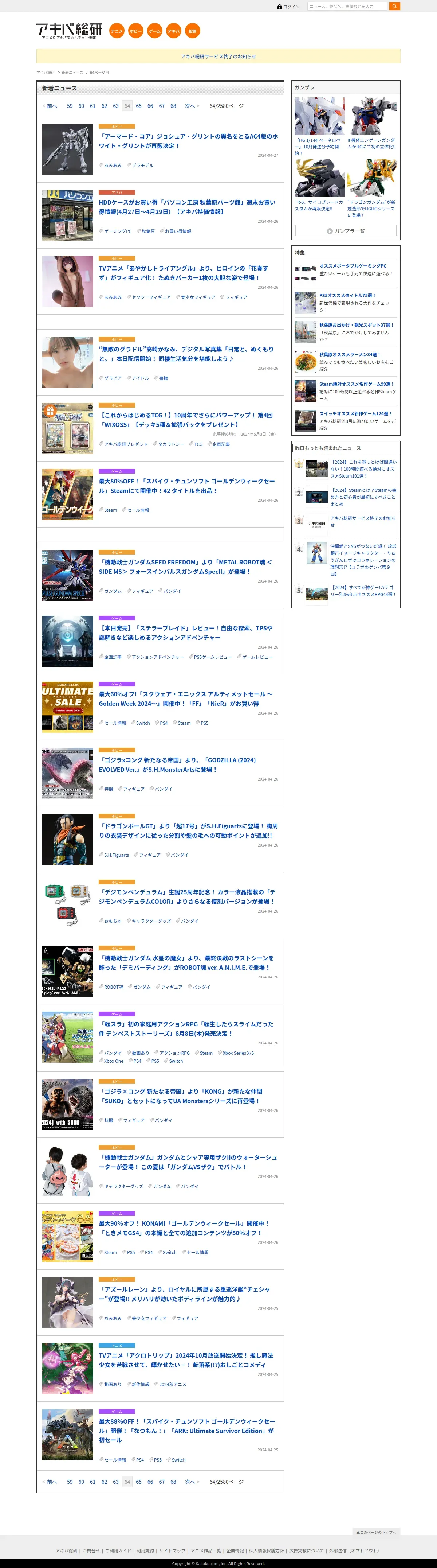The image size is (437, 1568).
Task: Open the ガンプラ一覧 button
Action: 345,231
